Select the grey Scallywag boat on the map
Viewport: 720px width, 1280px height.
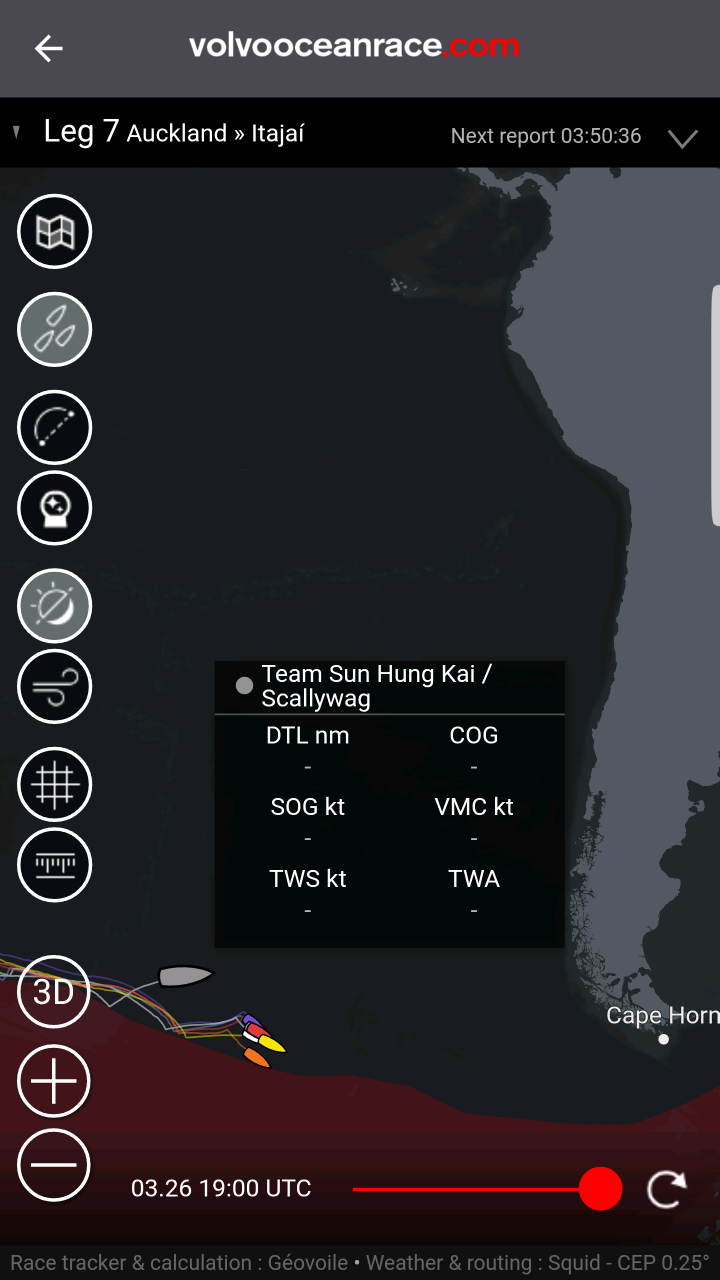[186, 976]
